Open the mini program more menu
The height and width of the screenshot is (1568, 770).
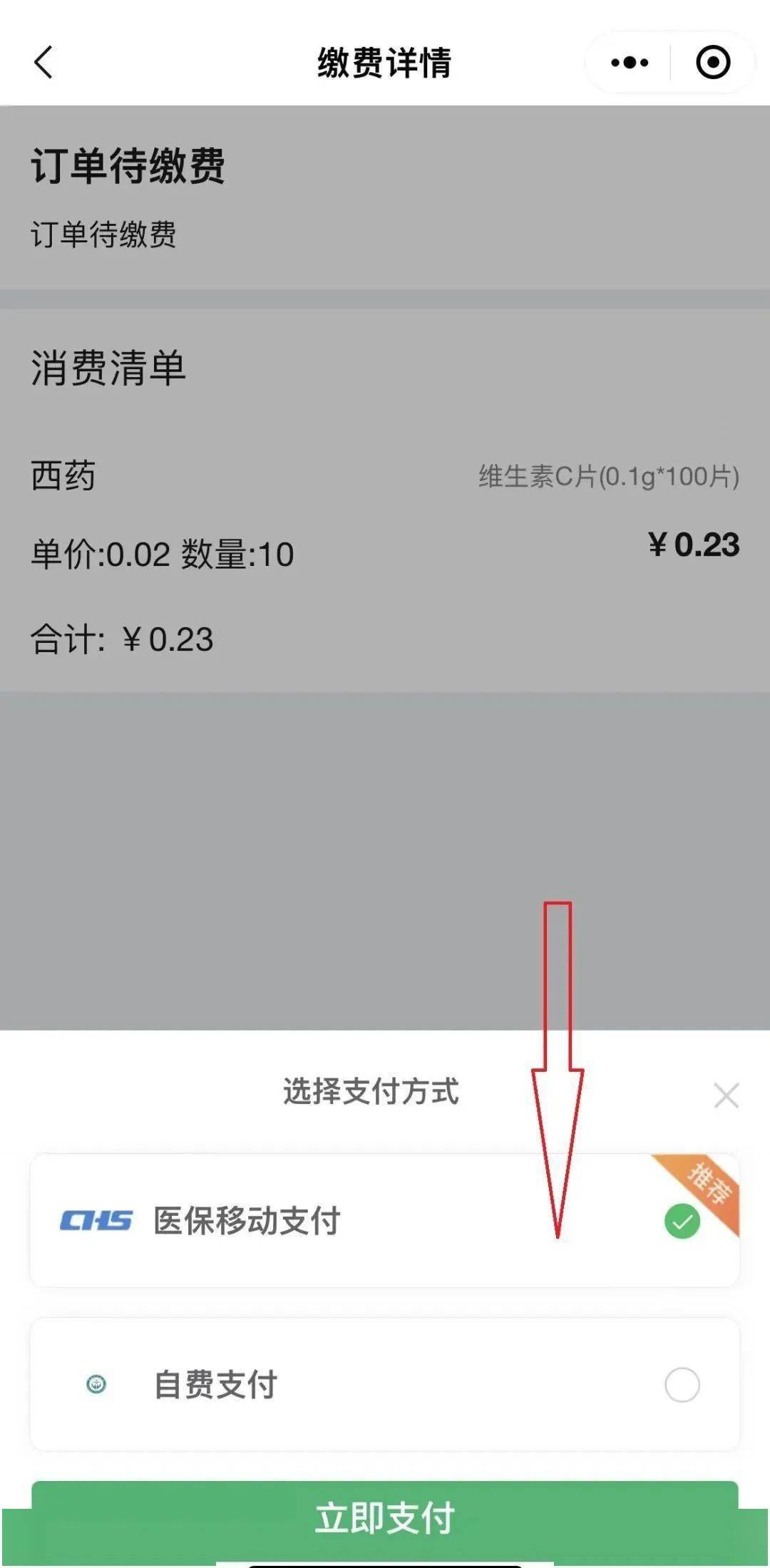pos(630,63)
